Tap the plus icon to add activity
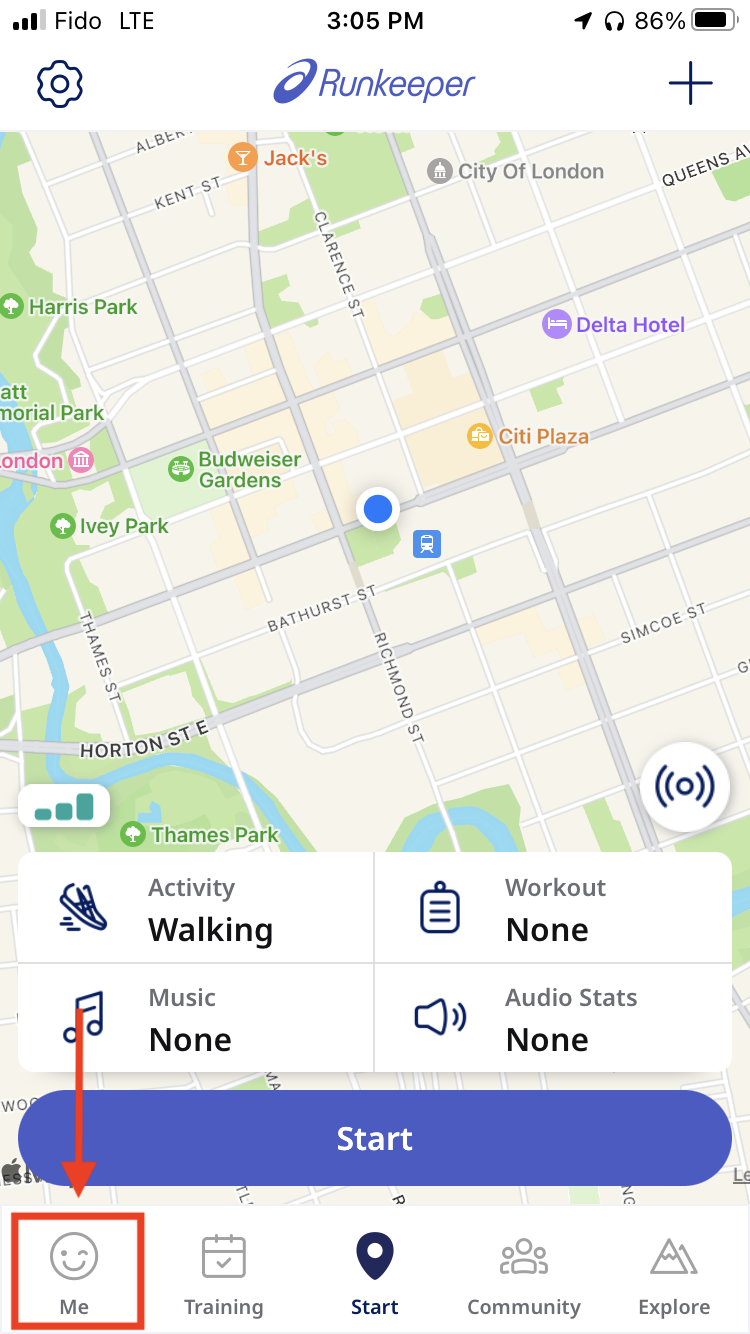Viewport: 750px width, 1334px height. click(x=690, y=84)
